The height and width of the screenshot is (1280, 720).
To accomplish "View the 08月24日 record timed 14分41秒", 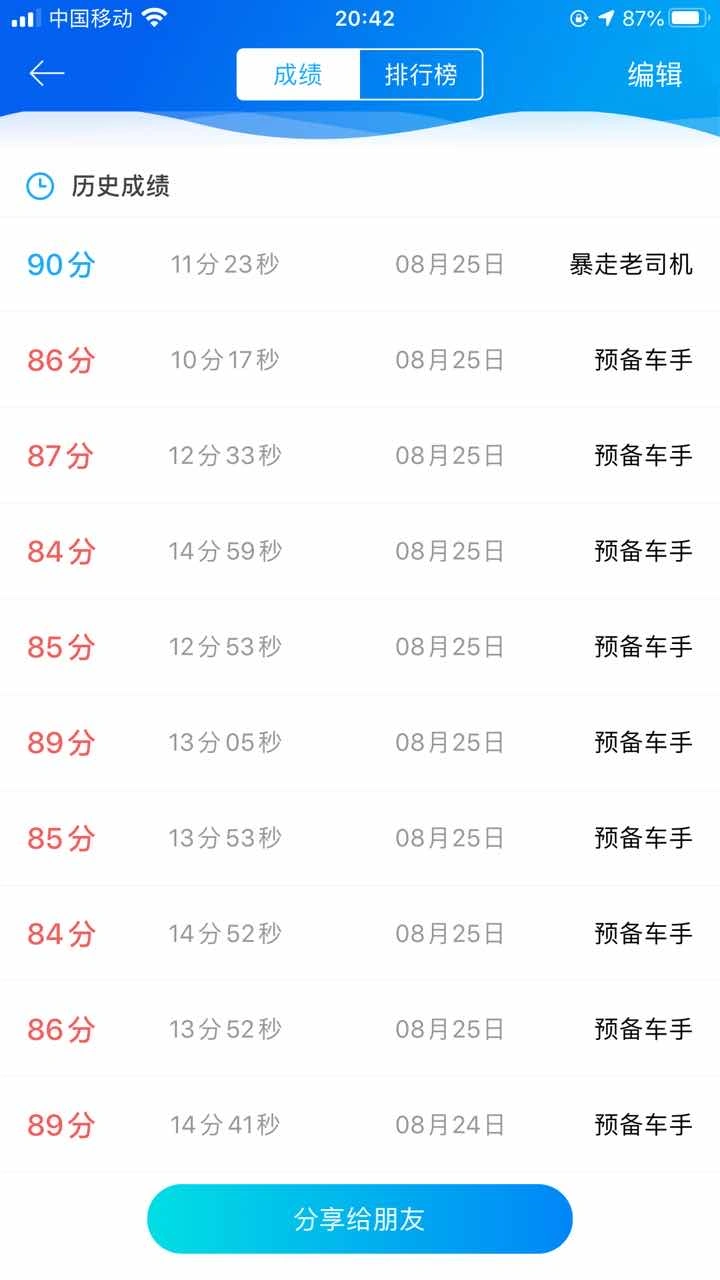I will click(x=360, y=1125).
